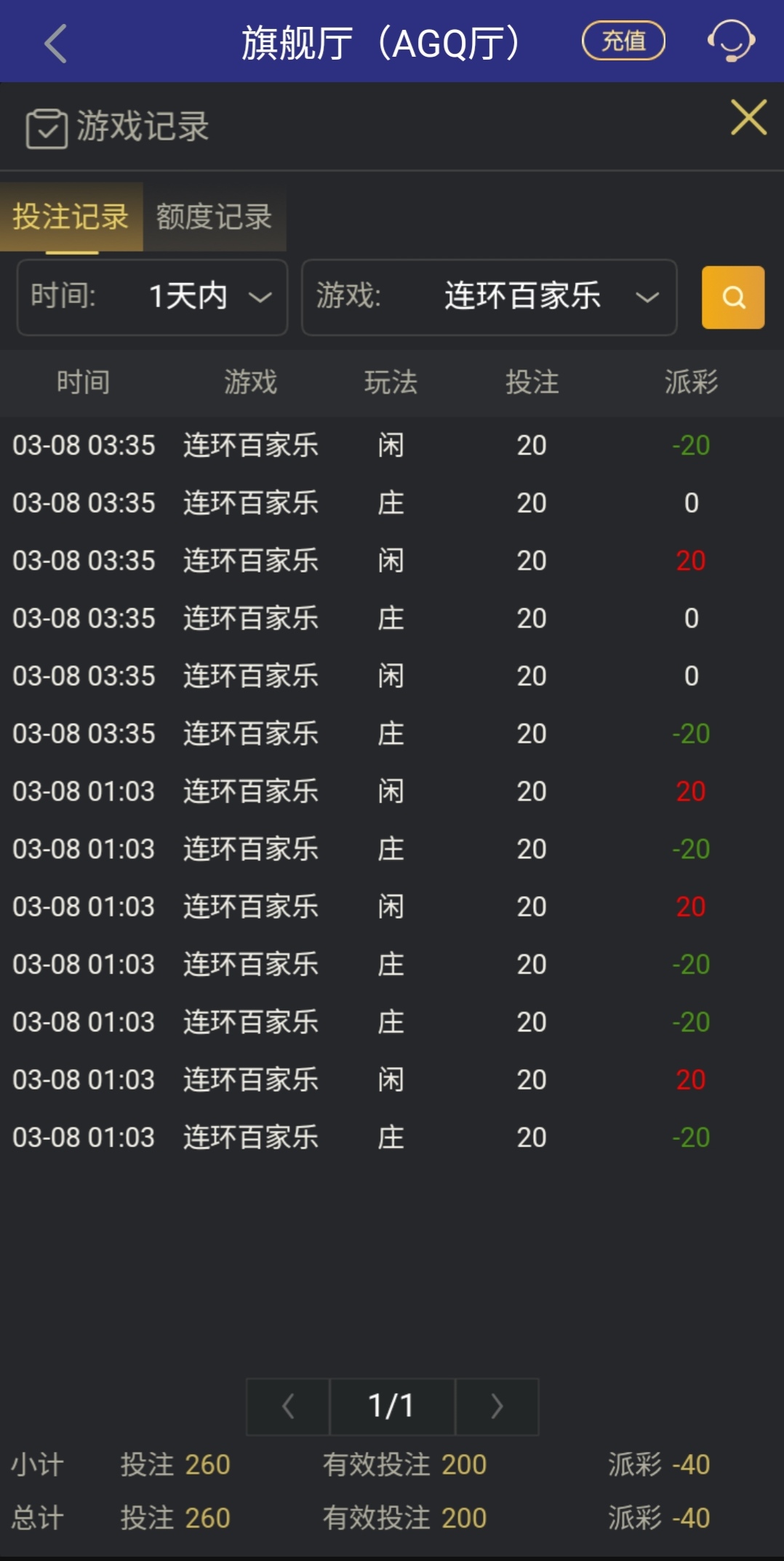Screen dimensions: 784x1561
Task: Select the first 03-08 03:35 闲 record
Action: [x=391, y=446]
